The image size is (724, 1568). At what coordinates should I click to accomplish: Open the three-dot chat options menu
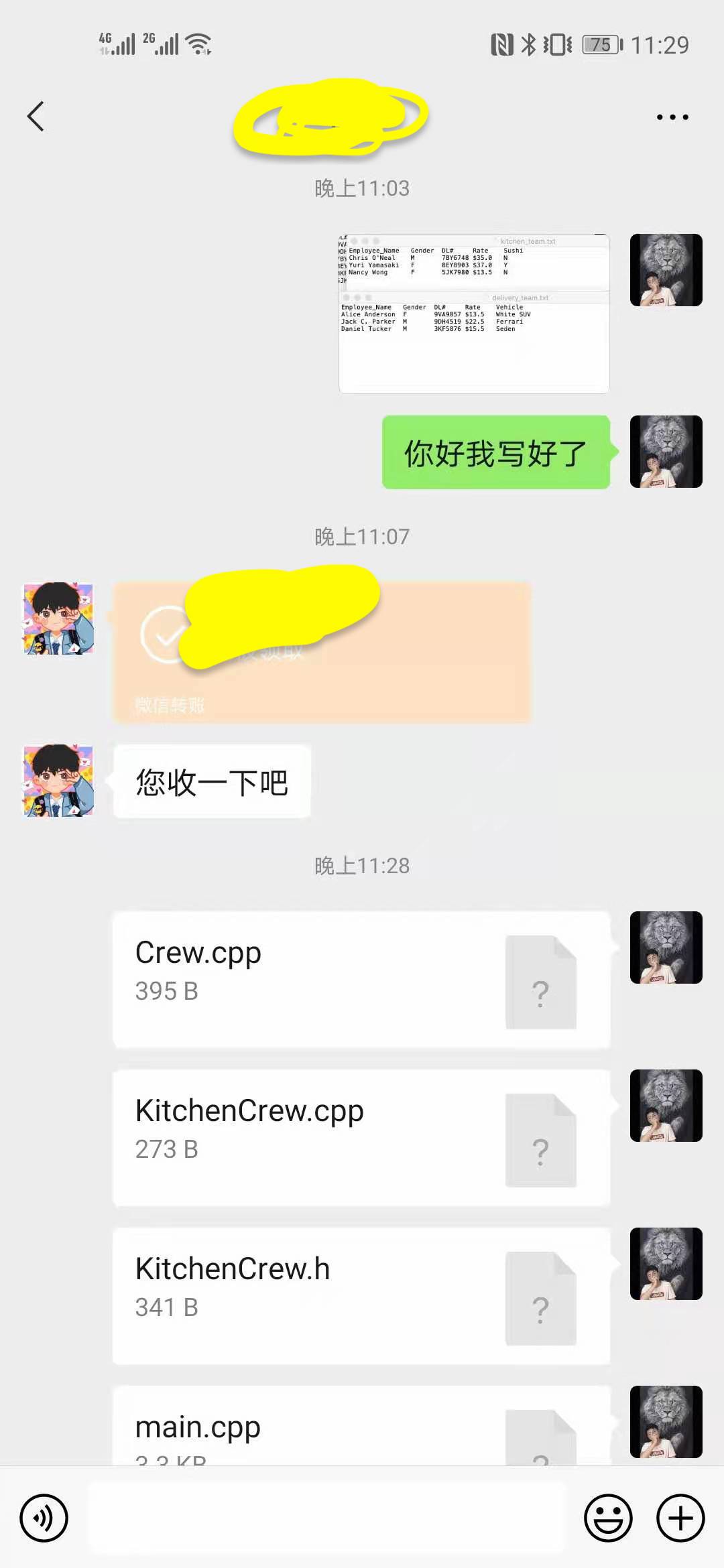(x=672, y=117)
